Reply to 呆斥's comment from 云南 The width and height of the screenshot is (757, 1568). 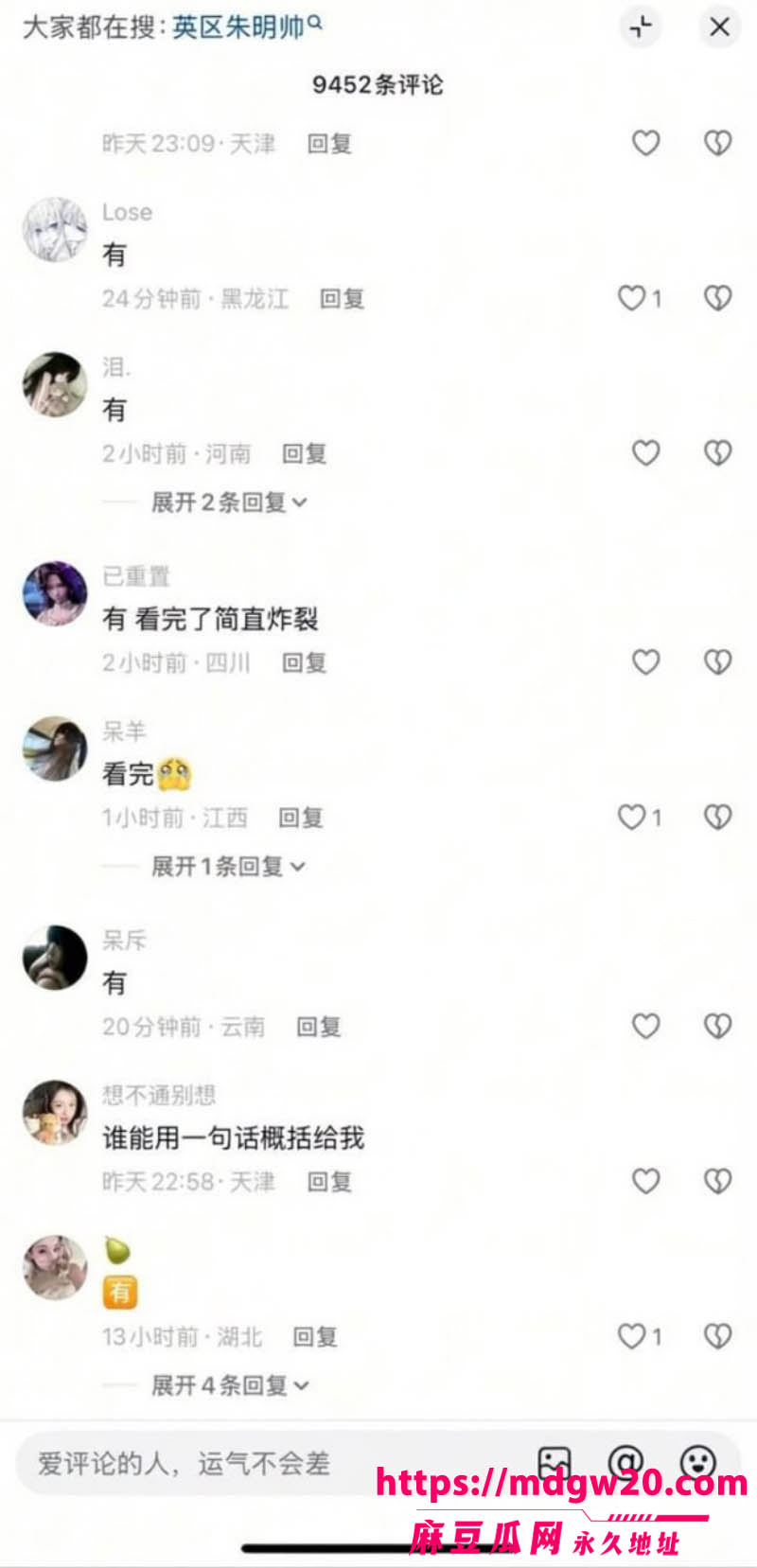pos(318,1027)
